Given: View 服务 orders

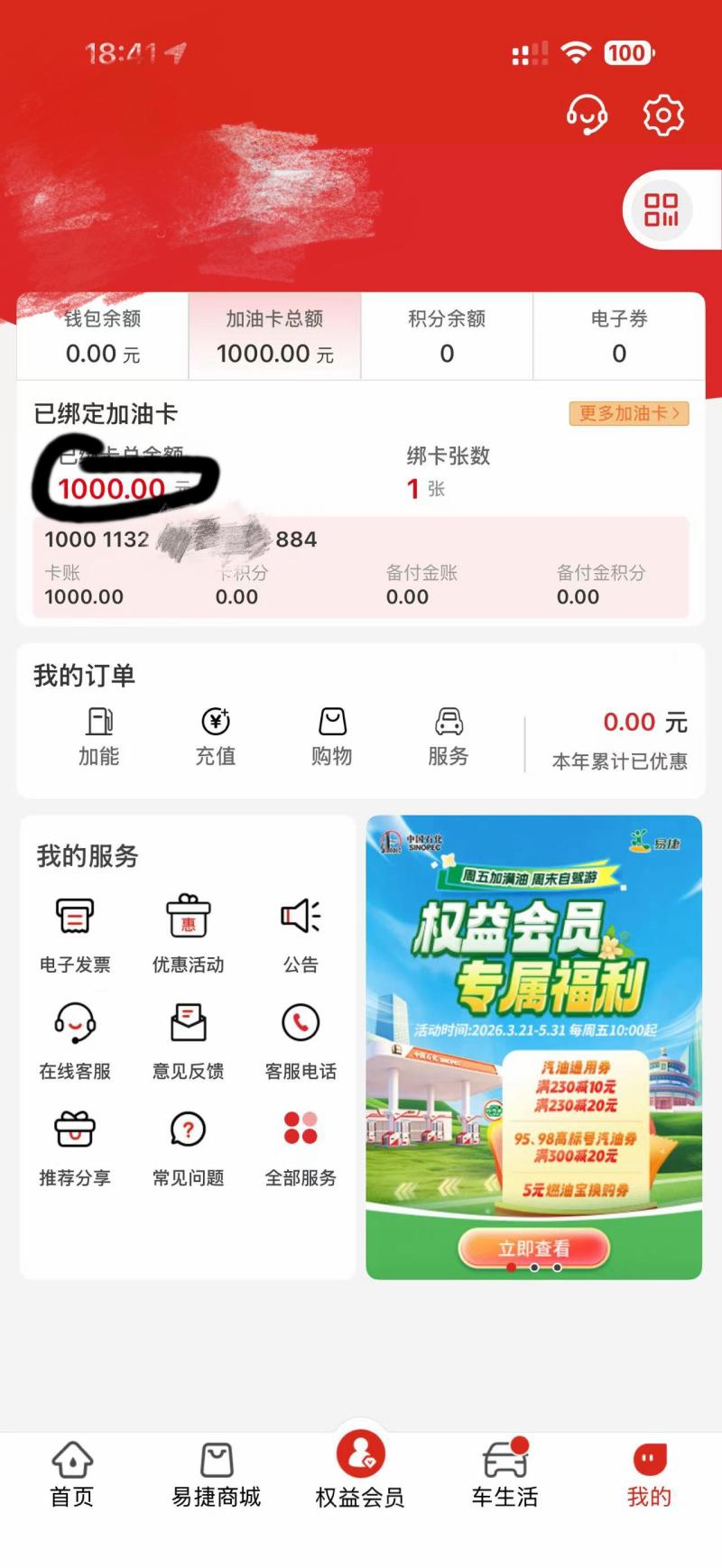Looking at the screenshot, I should click(x=449, y=737).
